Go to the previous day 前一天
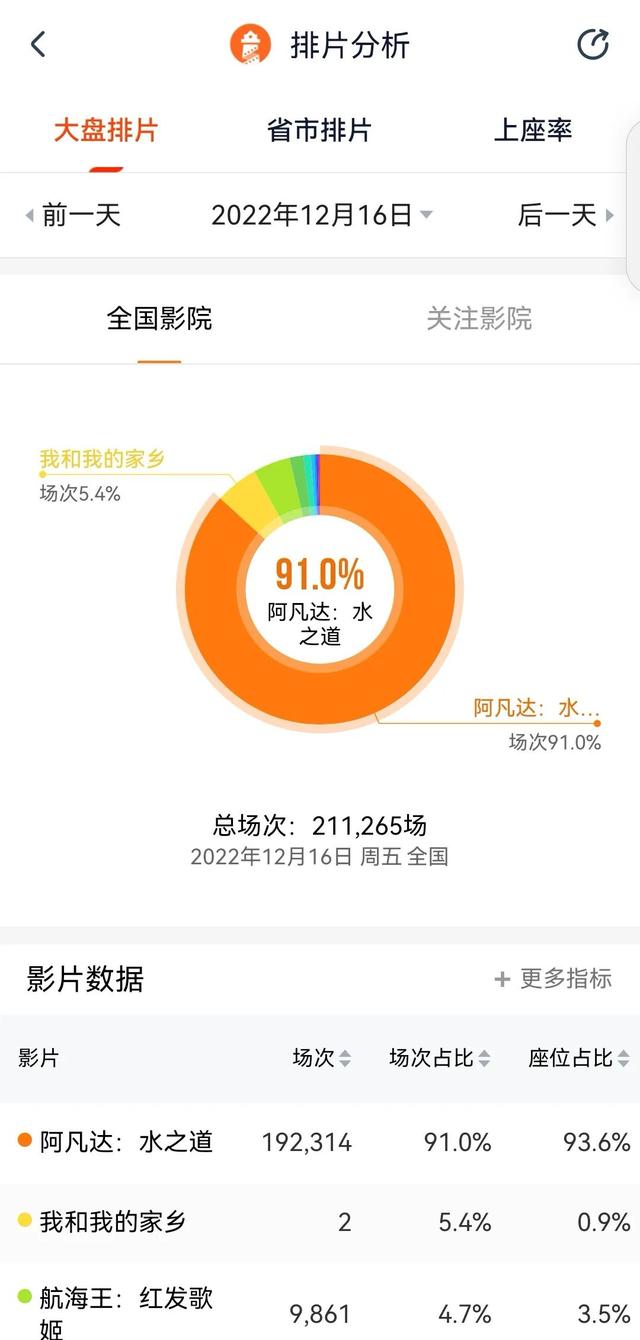This screenshot has width=640, height=1340. tap(72, 215)
